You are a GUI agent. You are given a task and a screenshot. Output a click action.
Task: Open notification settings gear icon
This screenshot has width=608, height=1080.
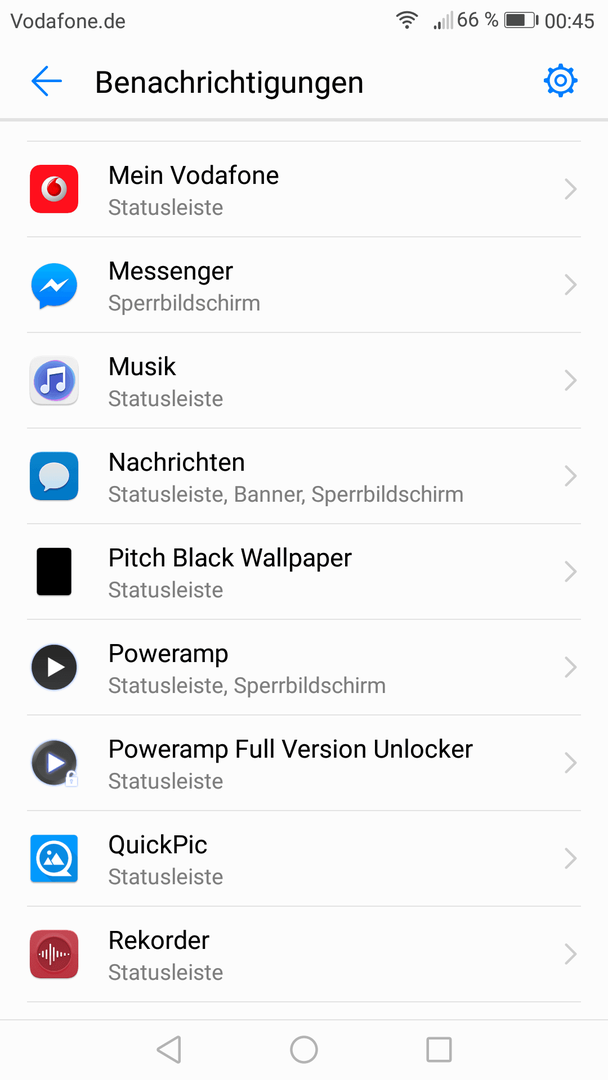560,82
